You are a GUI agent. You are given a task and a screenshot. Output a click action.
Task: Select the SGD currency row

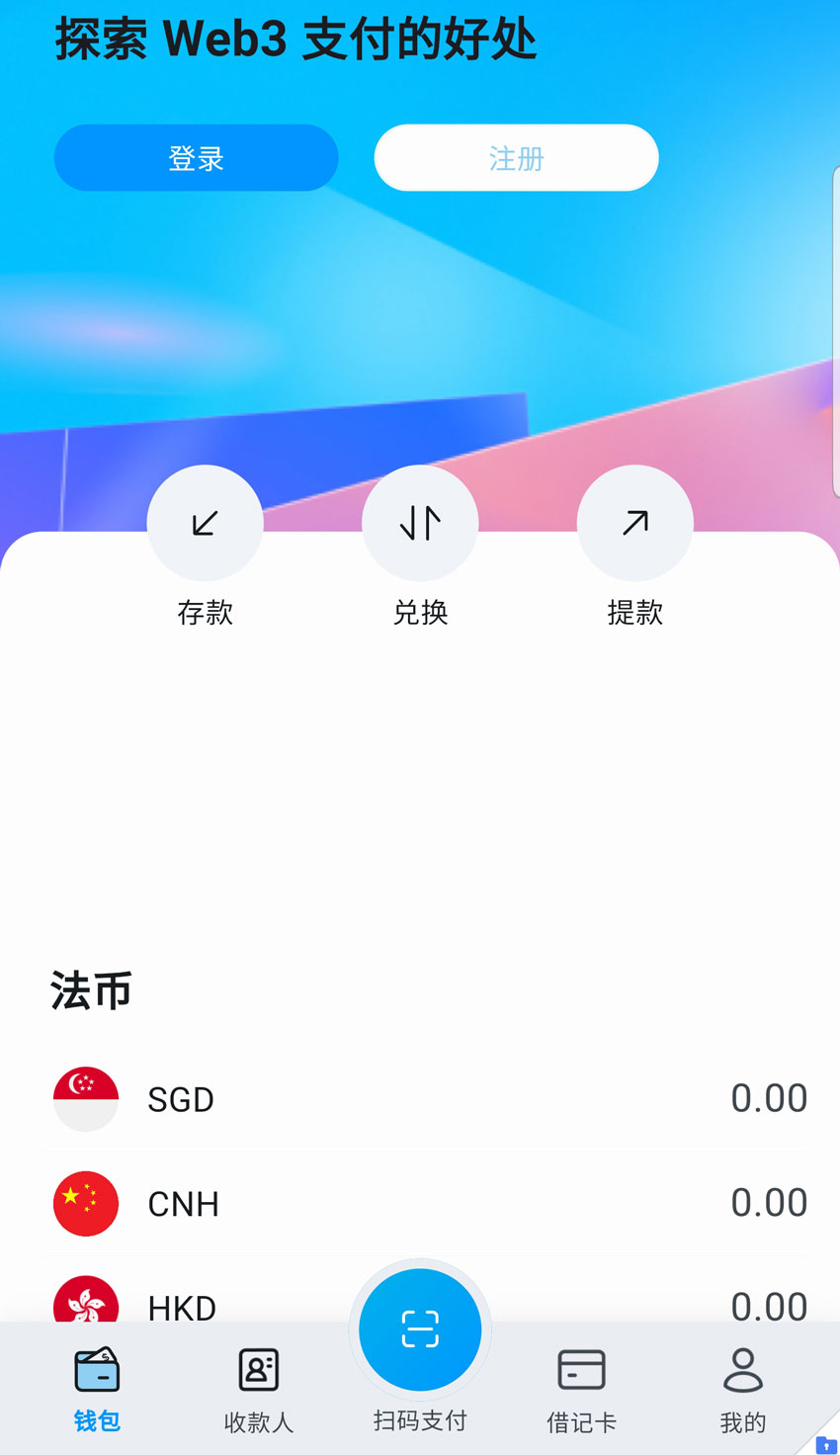(420, 1099)
